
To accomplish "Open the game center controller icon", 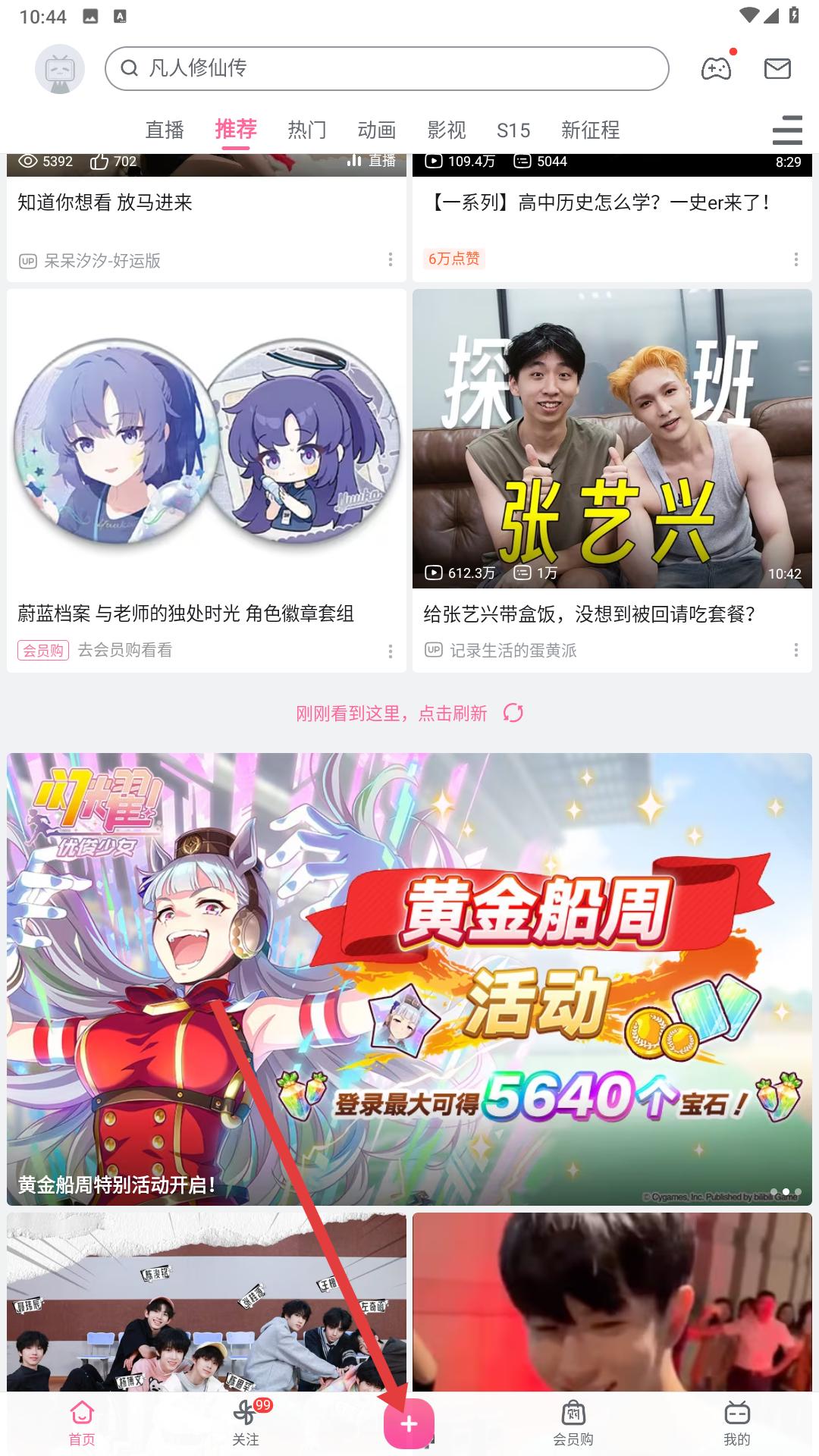I will pos(716,69).
